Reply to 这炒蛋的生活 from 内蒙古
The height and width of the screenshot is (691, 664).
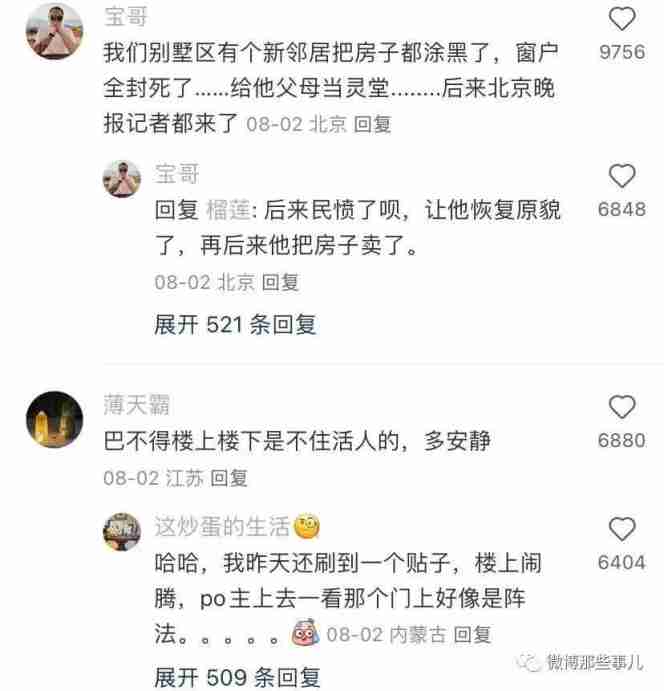[x=473, y=634]
